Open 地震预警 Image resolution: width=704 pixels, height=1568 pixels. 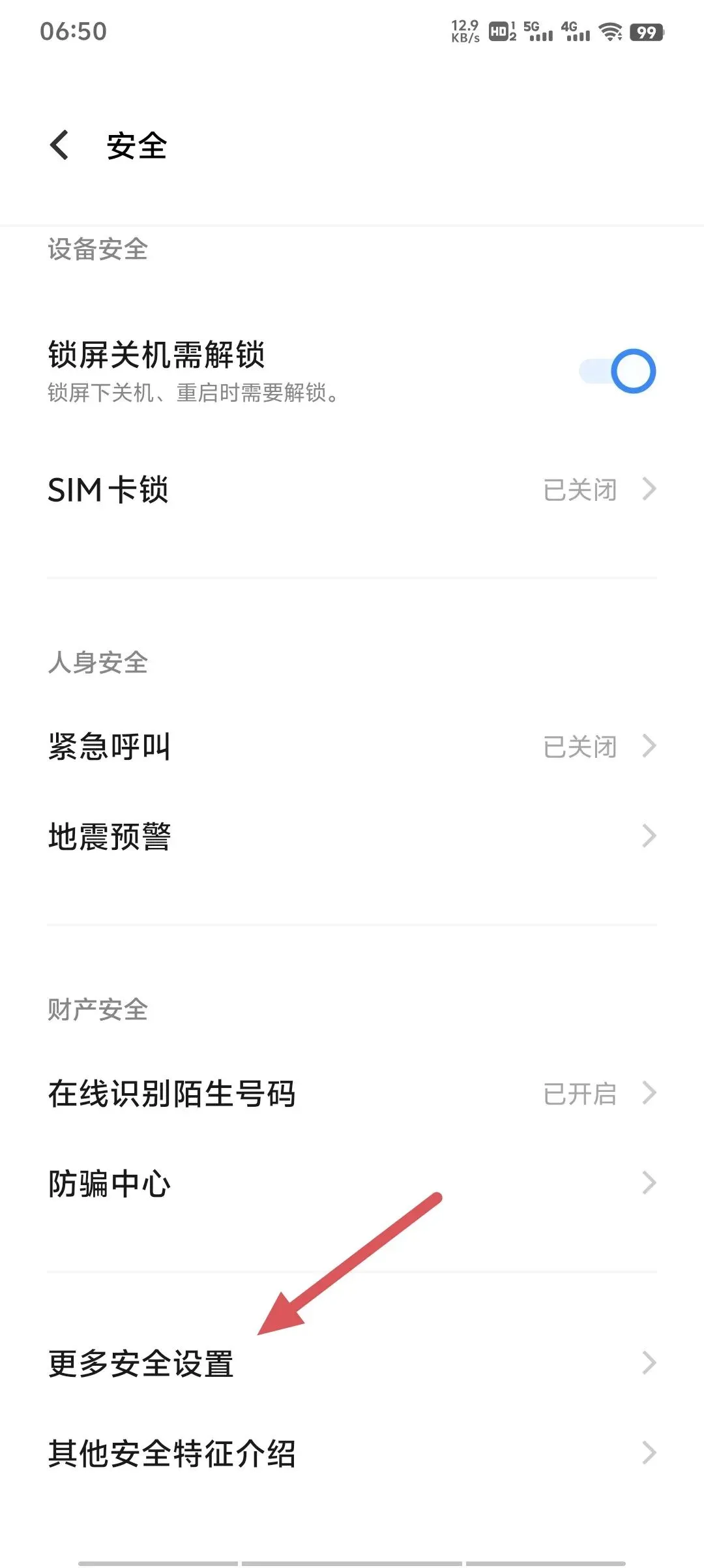pyautogui.click(x=352, y=836)
